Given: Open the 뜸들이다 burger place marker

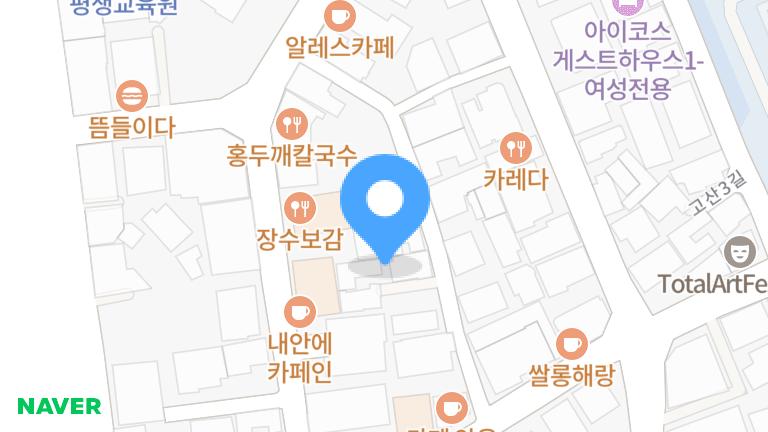Looking at the screenshot, I should (x=131, y=97).
